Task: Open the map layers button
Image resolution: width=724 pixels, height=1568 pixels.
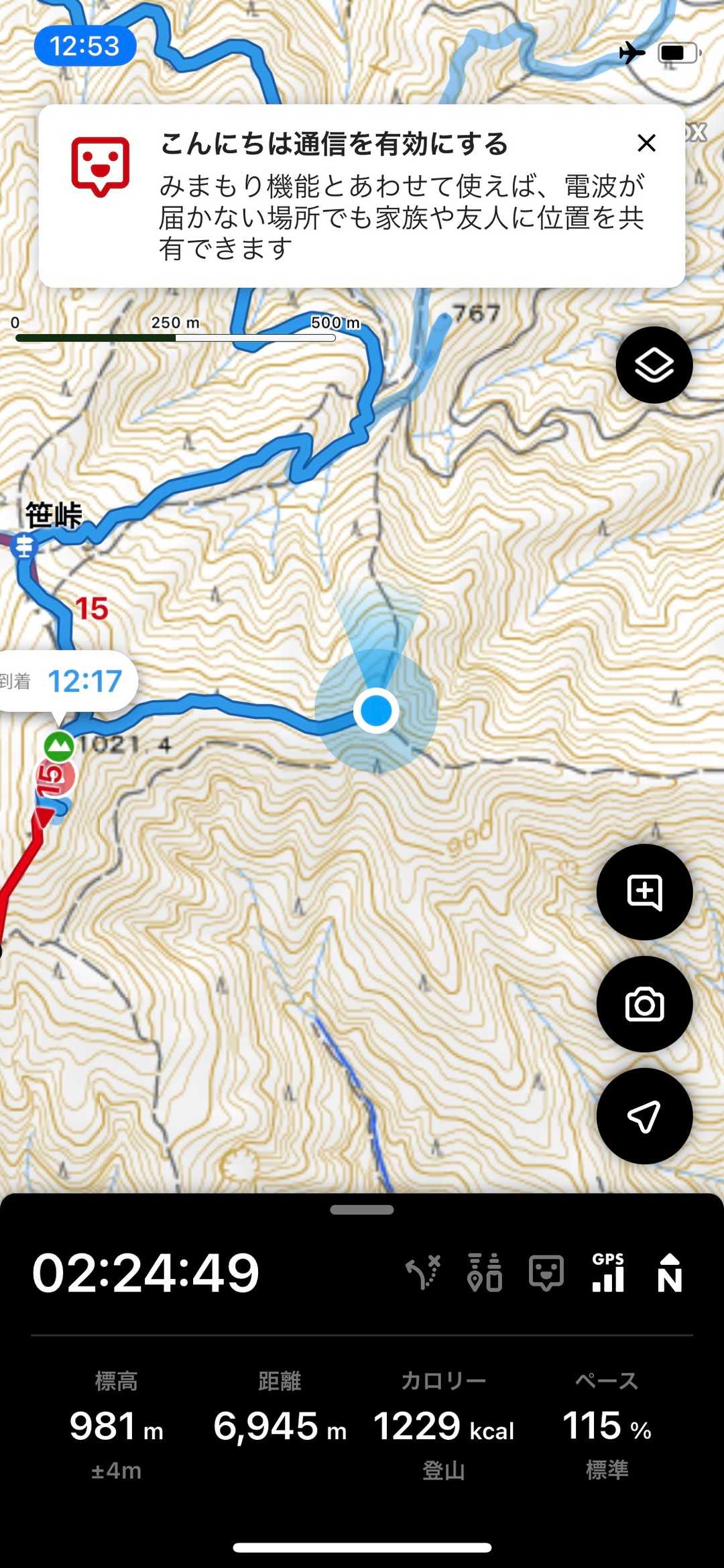Action: click(x=654, y=365)
